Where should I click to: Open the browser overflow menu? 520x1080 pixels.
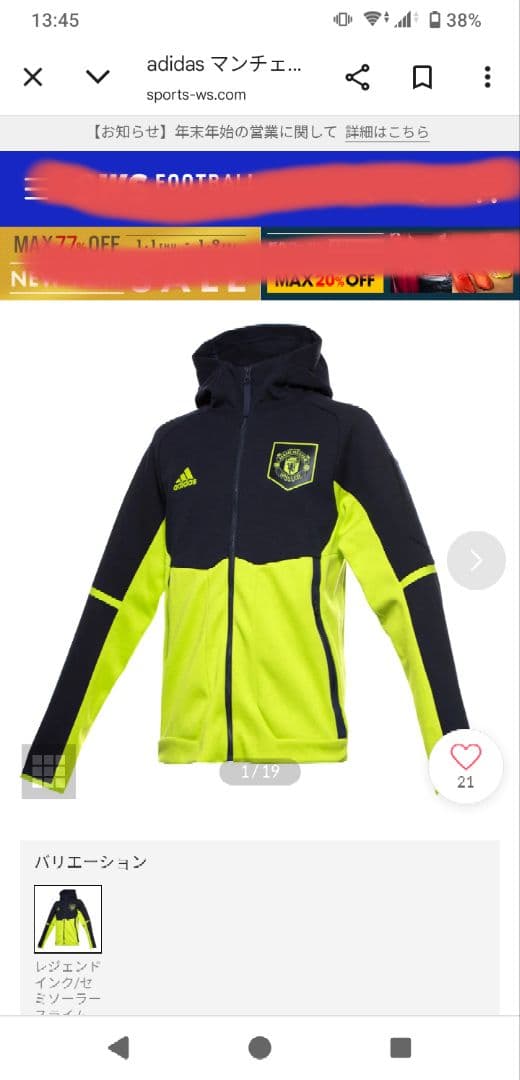click(487, 77)
